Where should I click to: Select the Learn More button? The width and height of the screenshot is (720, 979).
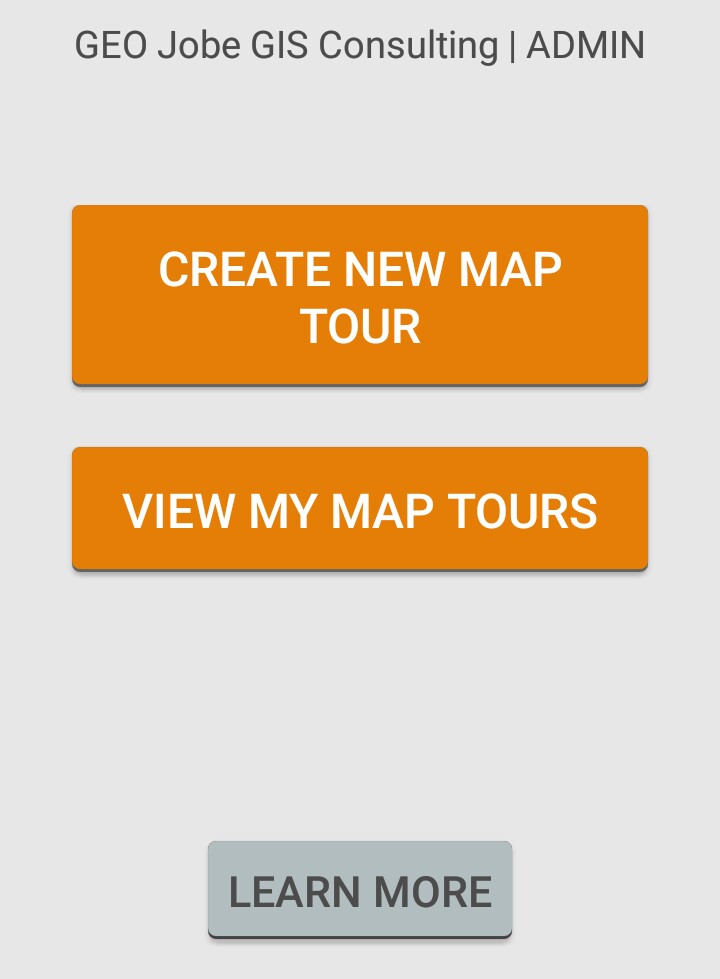[360, 890]
